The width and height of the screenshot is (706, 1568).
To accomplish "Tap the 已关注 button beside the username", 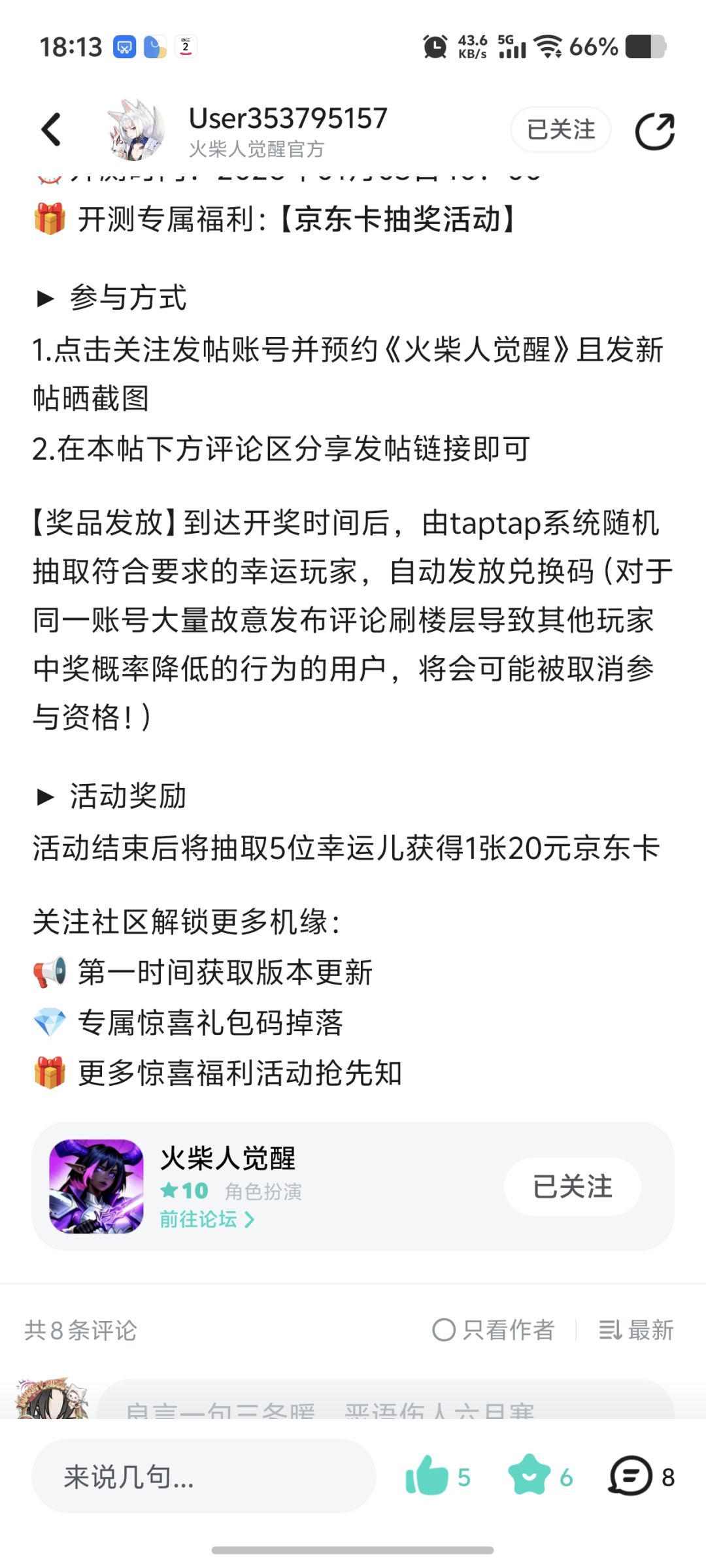I will click(561, 129).
